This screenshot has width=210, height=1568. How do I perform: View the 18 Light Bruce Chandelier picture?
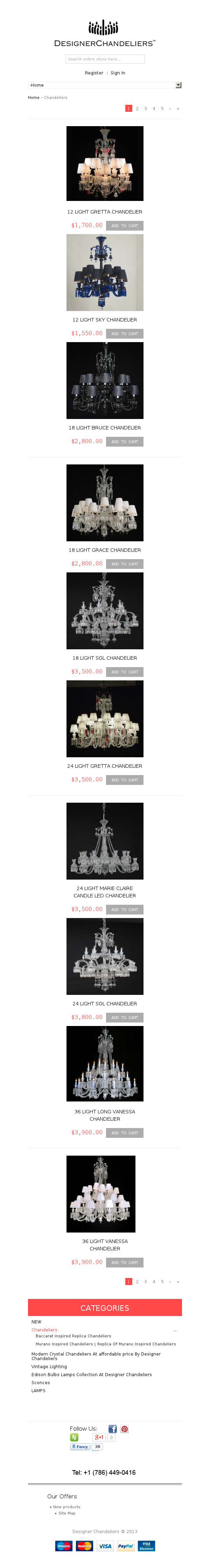104,380
